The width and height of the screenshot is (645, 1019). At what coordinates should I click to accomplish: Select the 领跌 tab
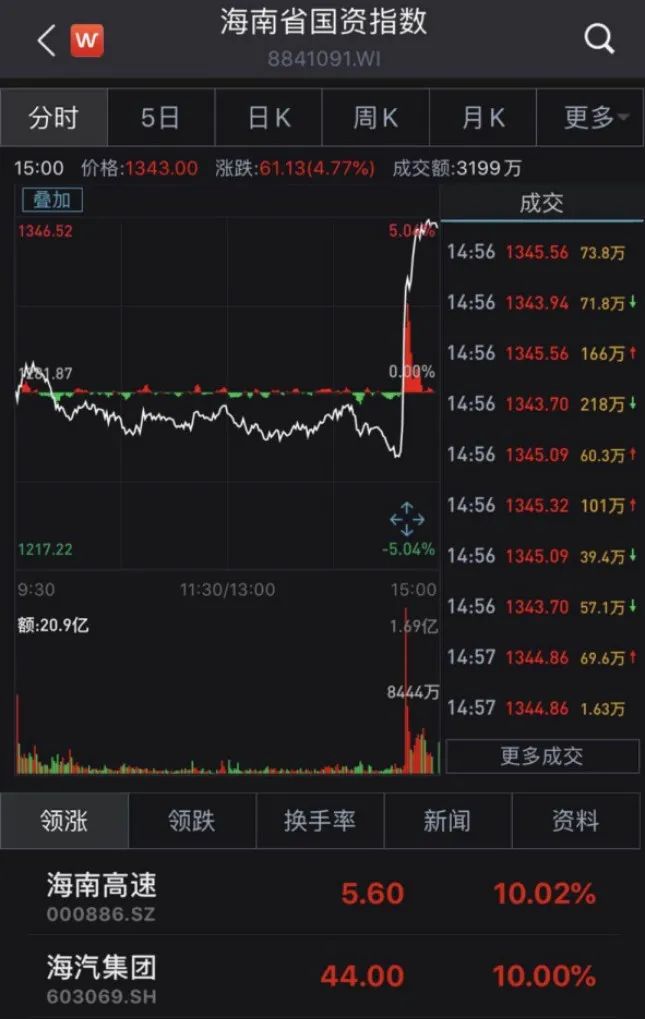pyautogui.click(x=192, y=821)
